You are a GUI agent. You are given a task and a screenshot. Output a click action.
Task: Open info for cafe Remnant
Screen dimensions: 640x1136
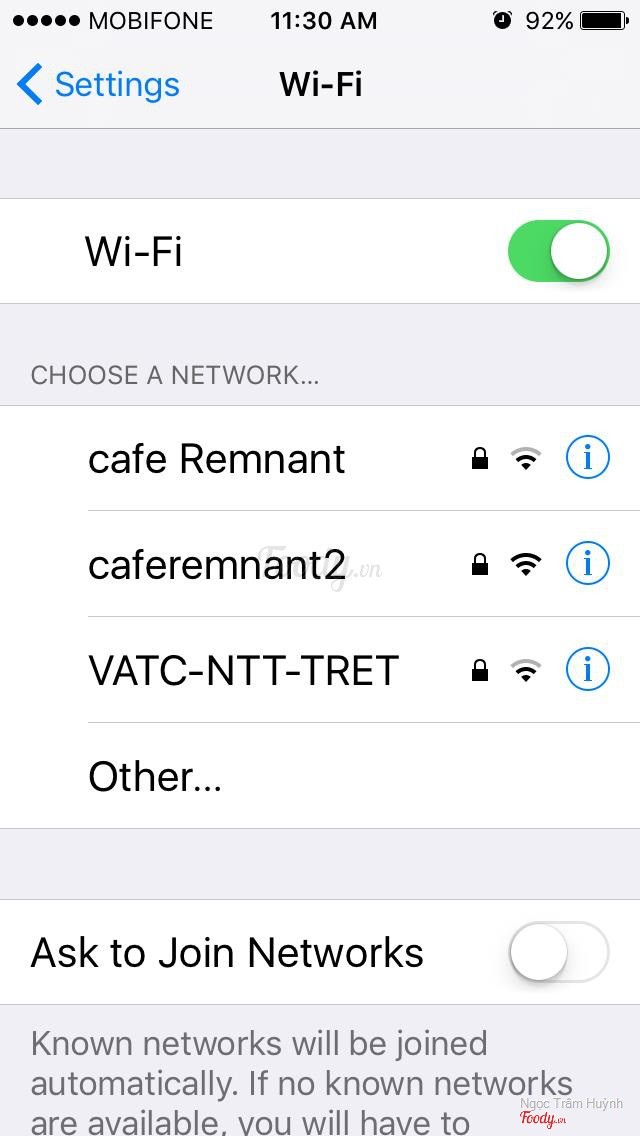(587, 459)
